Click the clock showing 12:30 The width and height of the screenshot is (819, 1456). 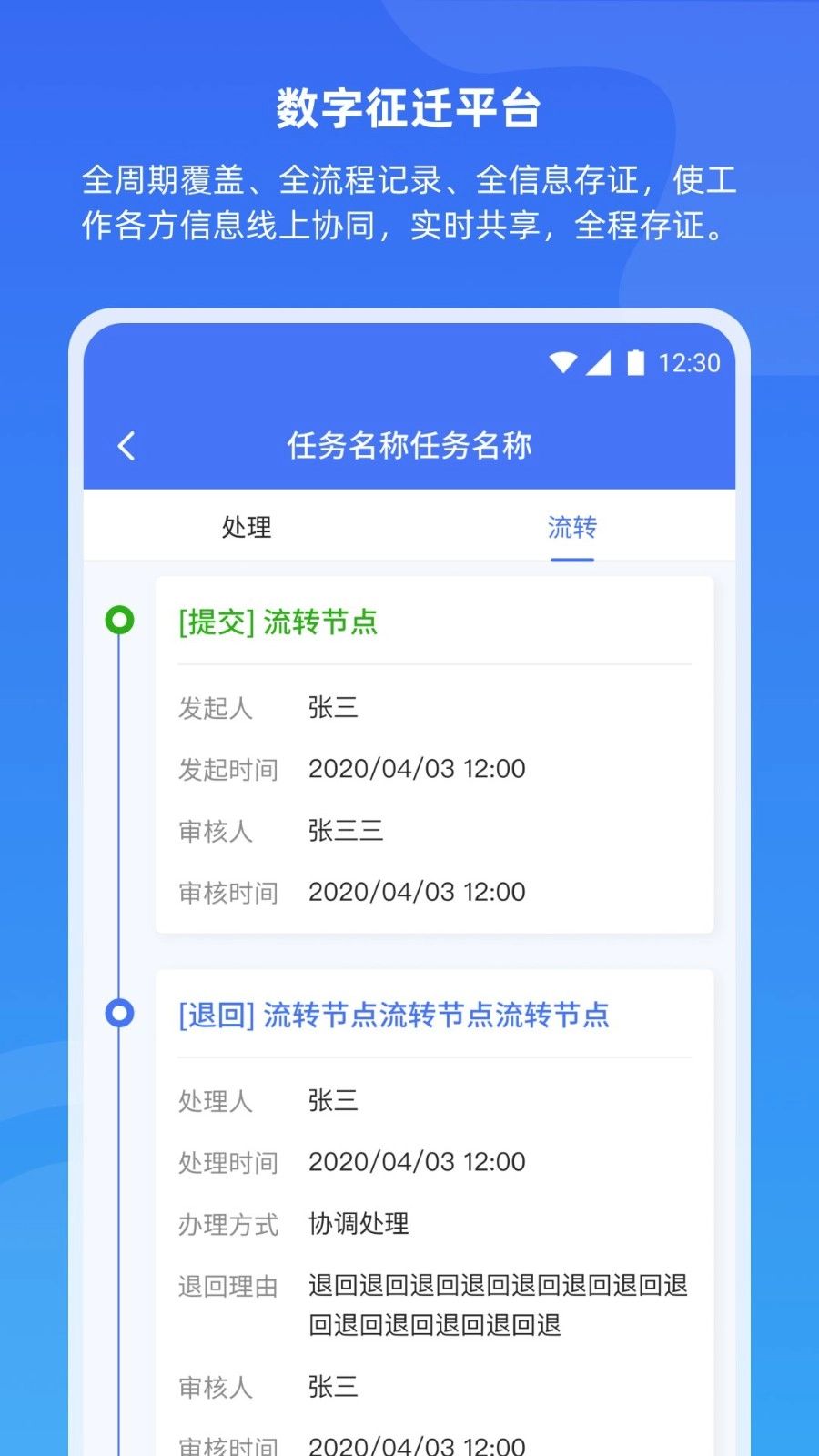690,362
